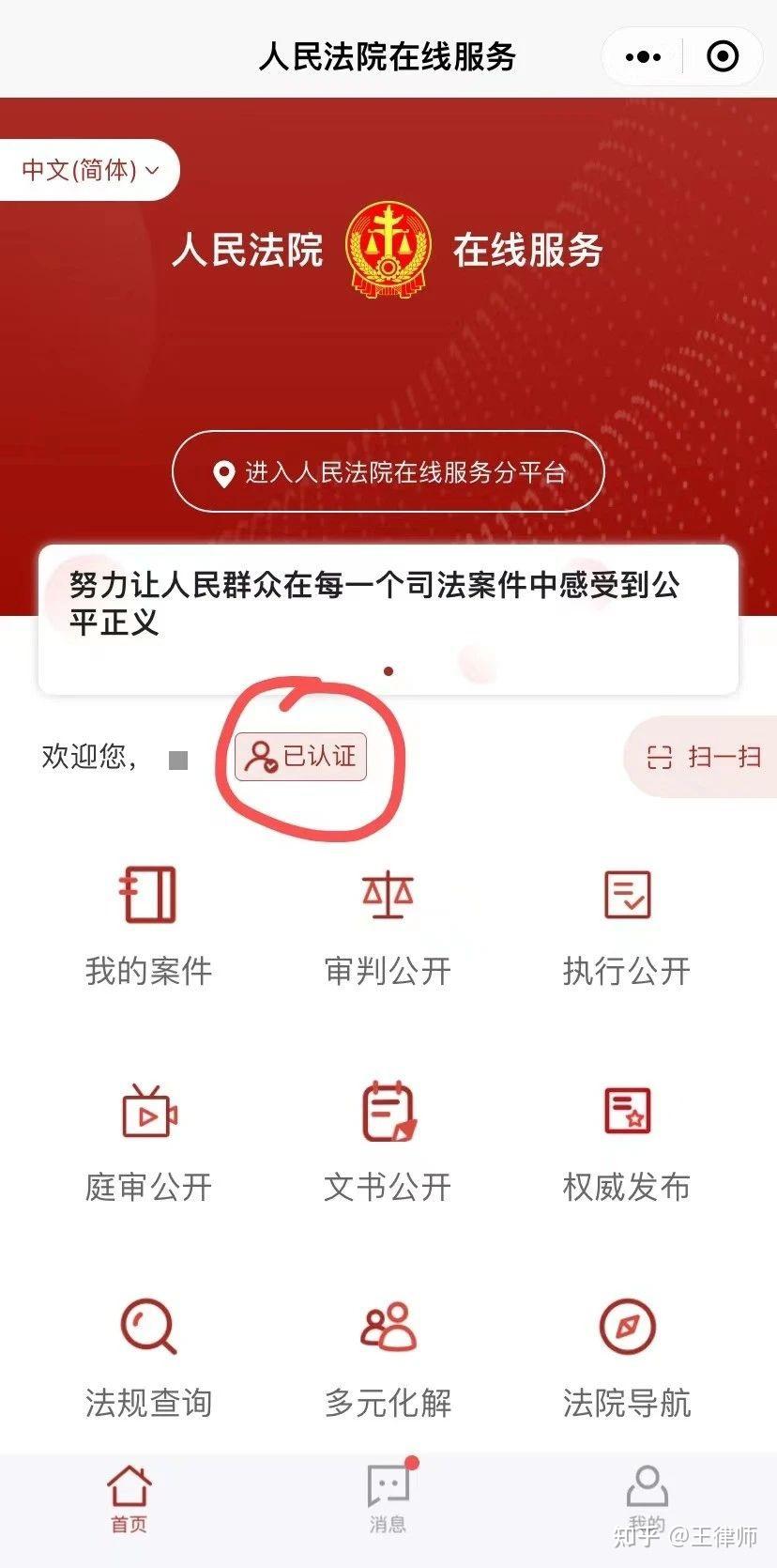
Task: Switch to 我的 tab
Action: pos(647,1499)
